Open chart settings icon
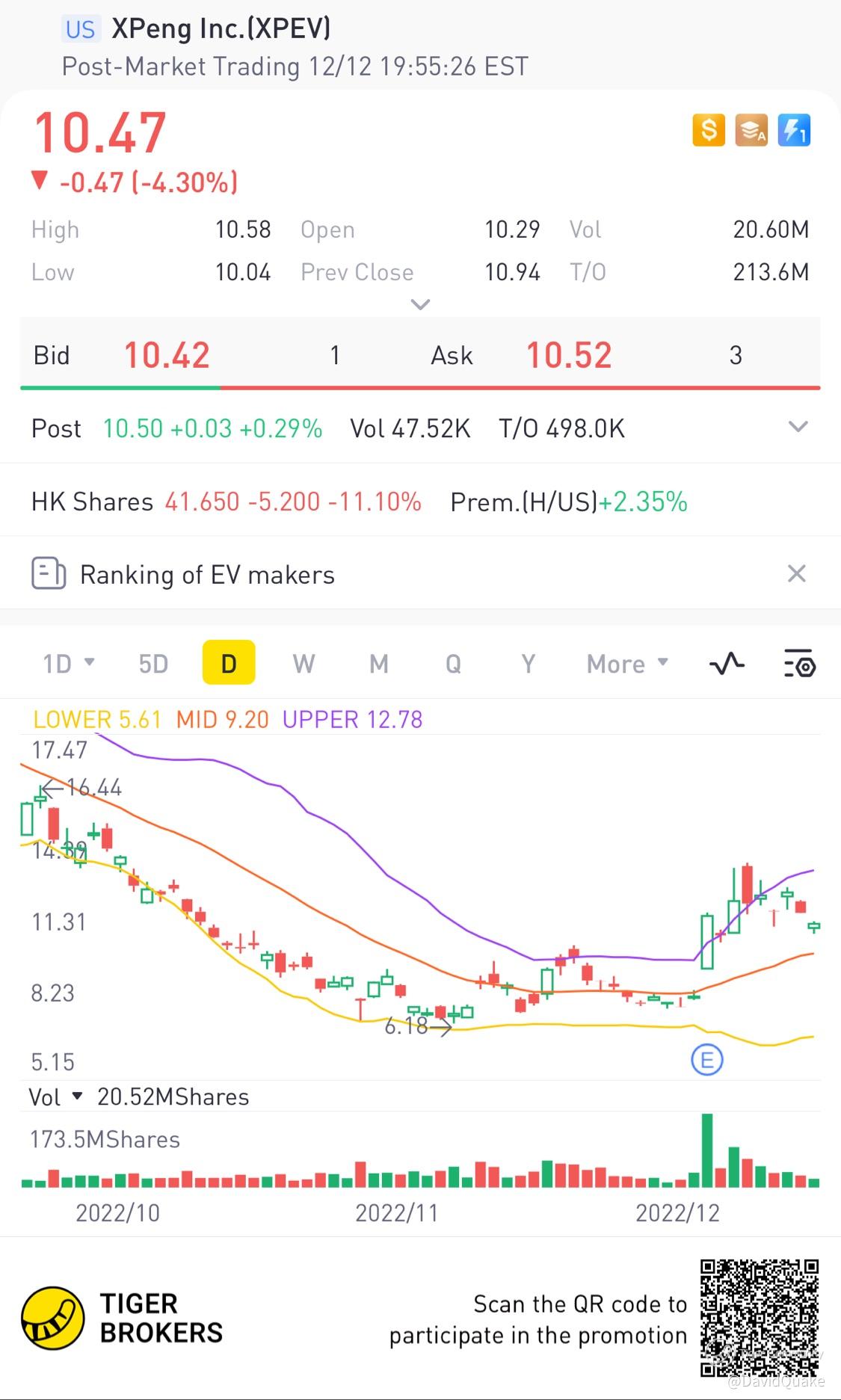 [799, 663]
